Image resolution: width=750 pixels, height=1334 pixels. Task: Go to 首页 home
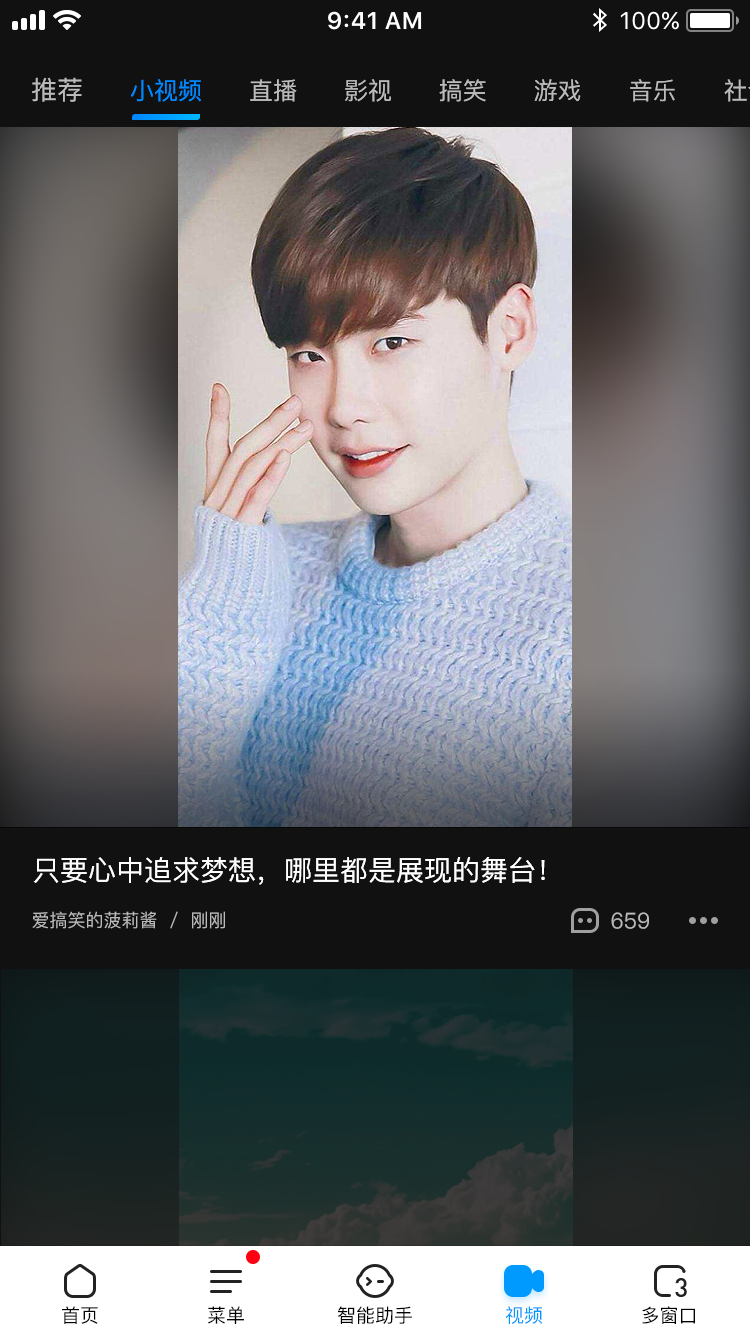(80, 1292)
